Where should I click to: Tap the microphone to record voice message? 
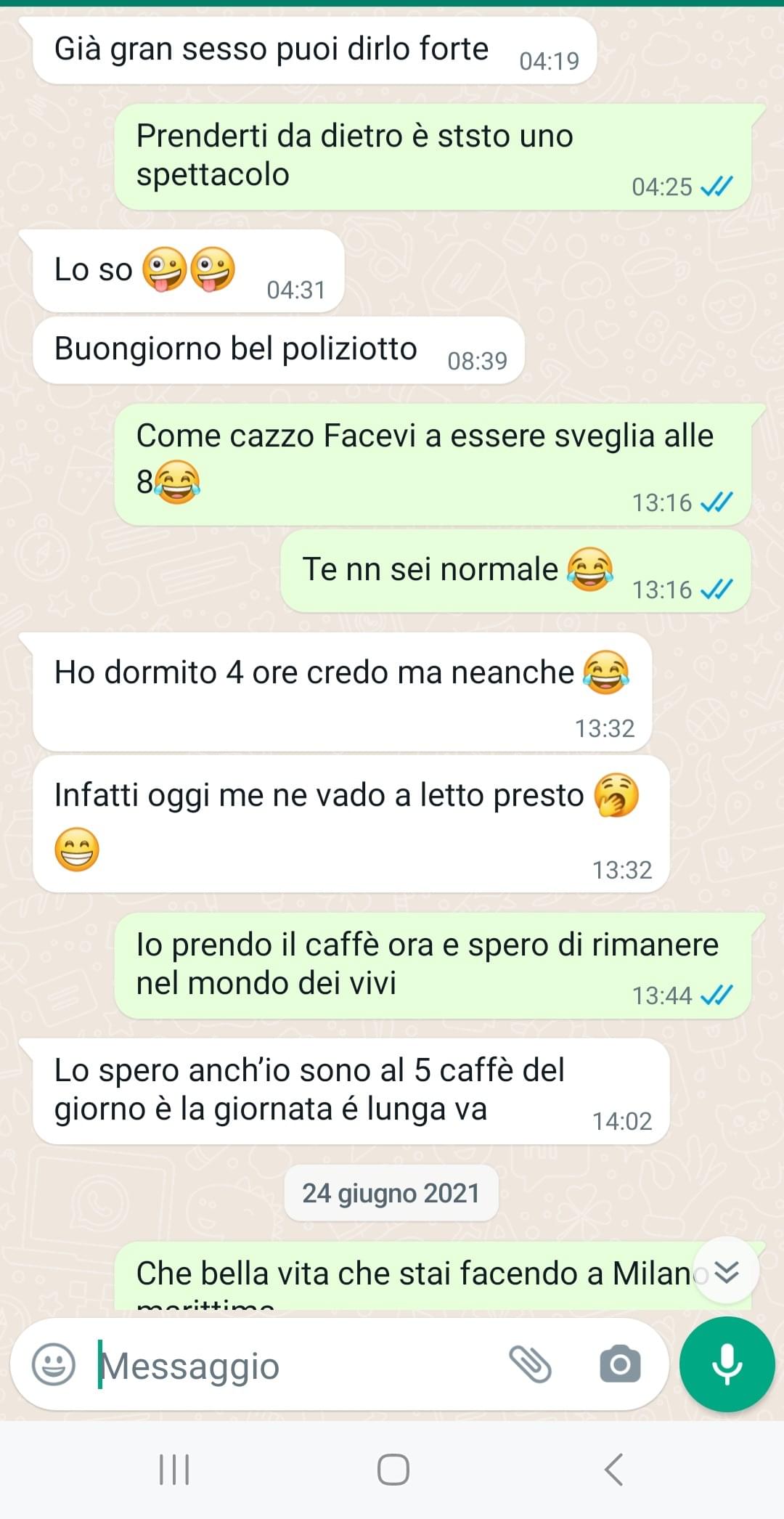(727, 1364)
